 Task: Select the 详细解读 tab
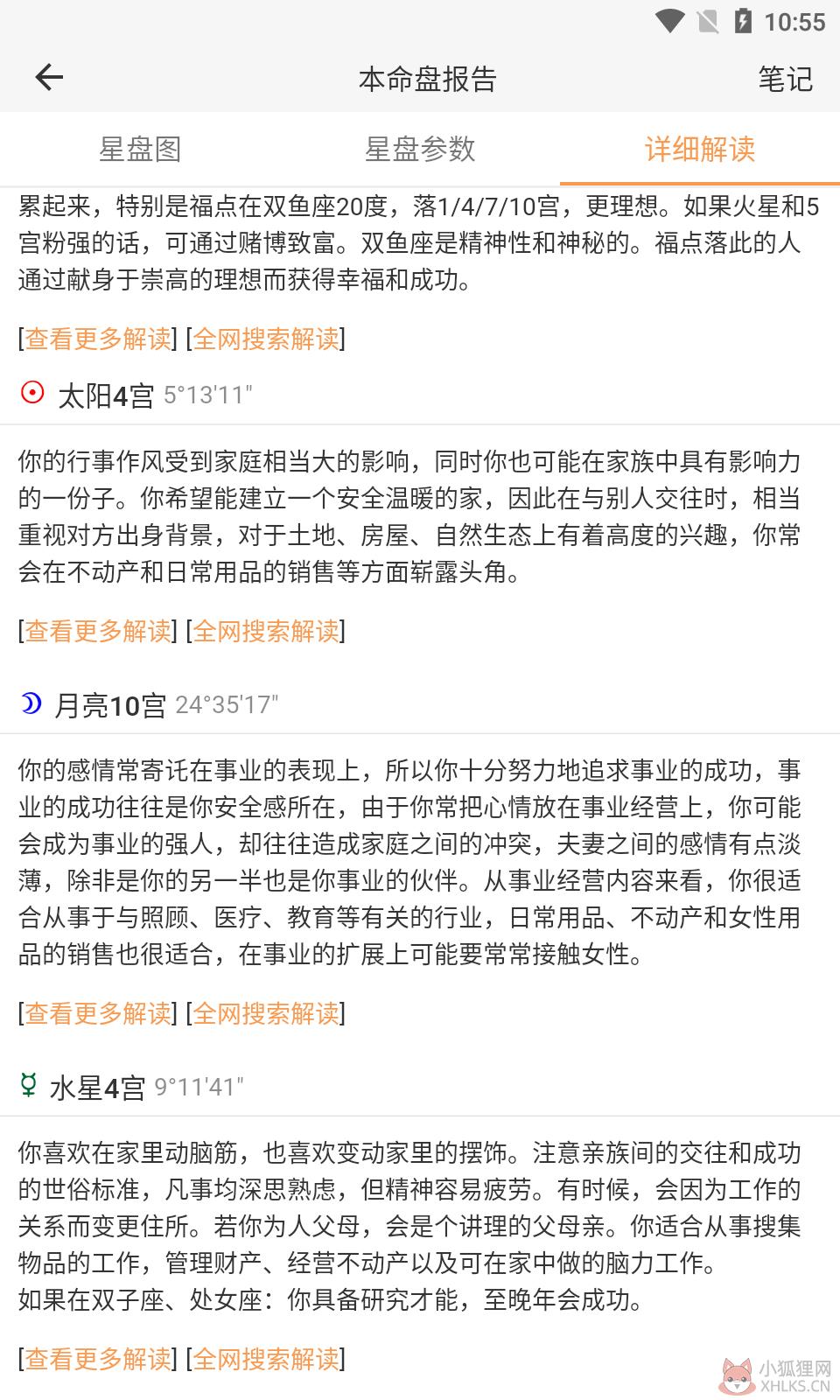700,149
